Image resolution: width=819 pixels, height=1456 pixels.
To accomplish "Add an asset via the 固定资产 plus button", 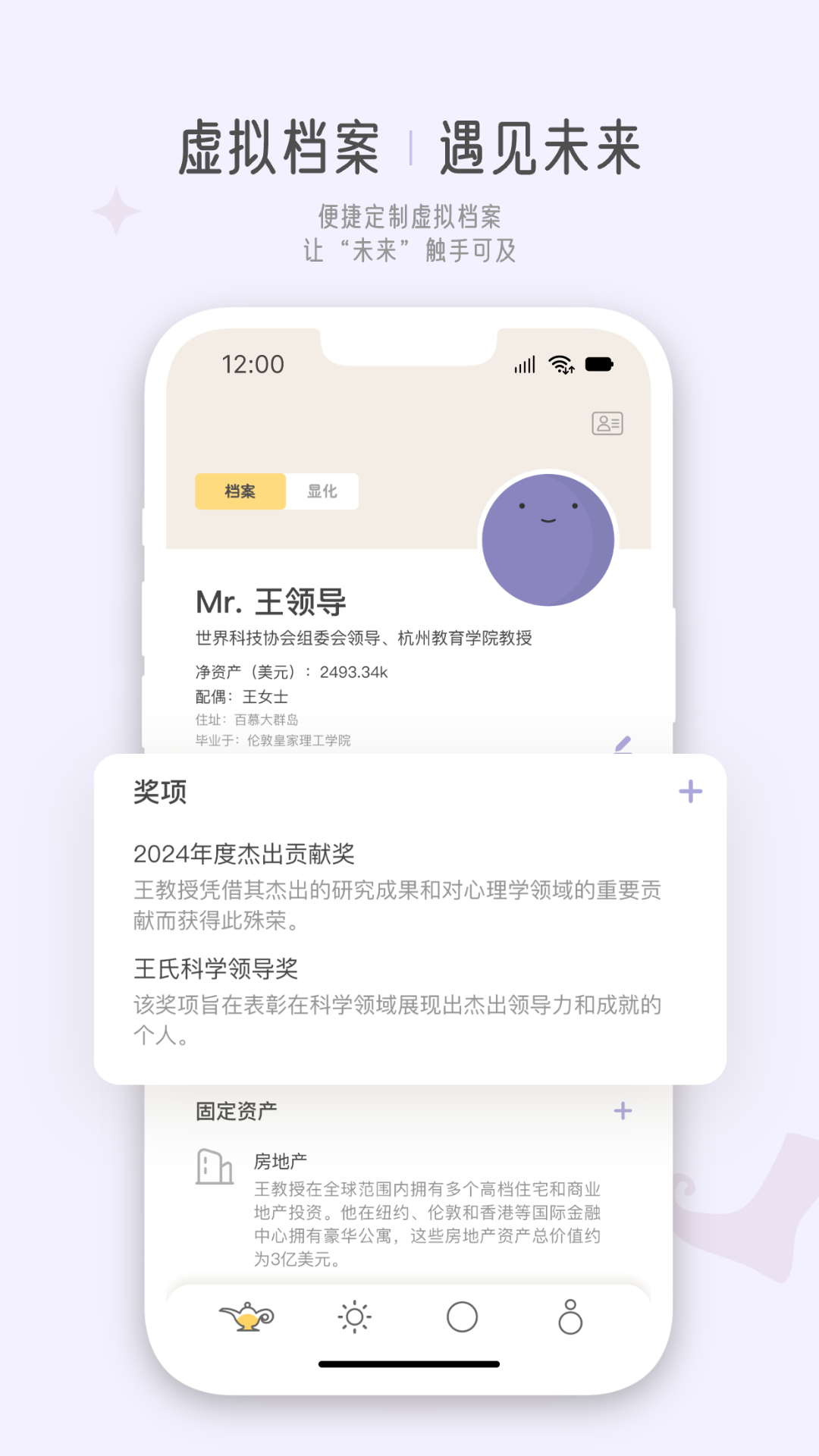I will tap(623, 1110).
